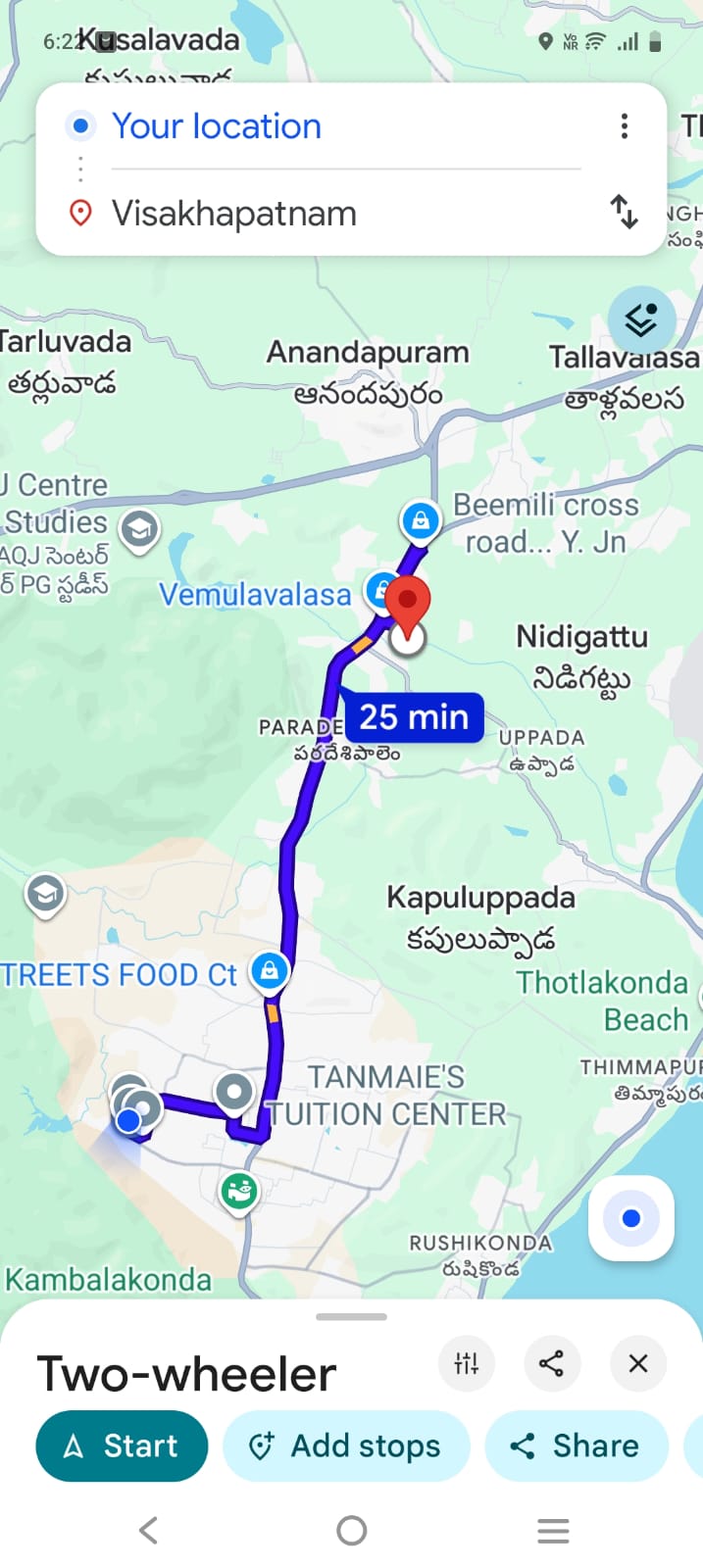This screenshot has width=703, height=1568.
Task: Open the map layers selector
Action: 641,319
